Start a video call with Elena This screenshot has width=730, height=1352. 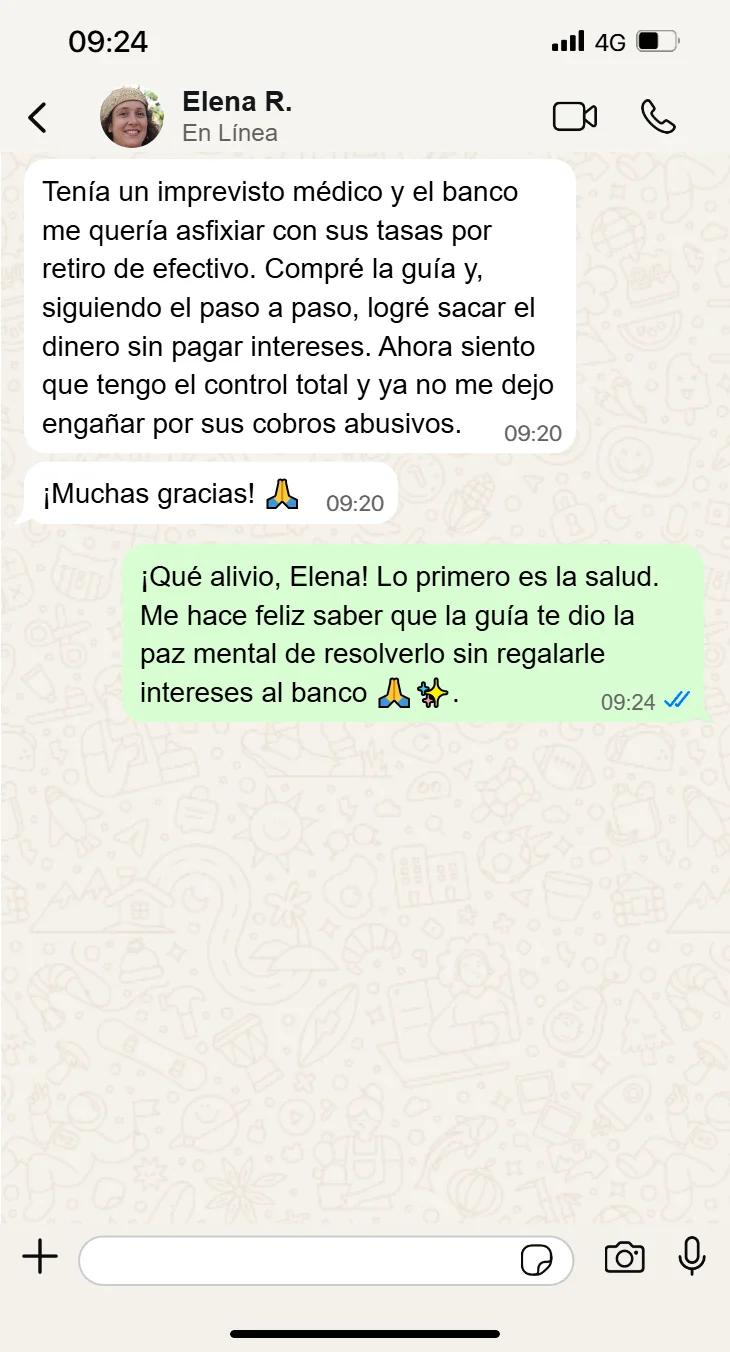point(575,117)
